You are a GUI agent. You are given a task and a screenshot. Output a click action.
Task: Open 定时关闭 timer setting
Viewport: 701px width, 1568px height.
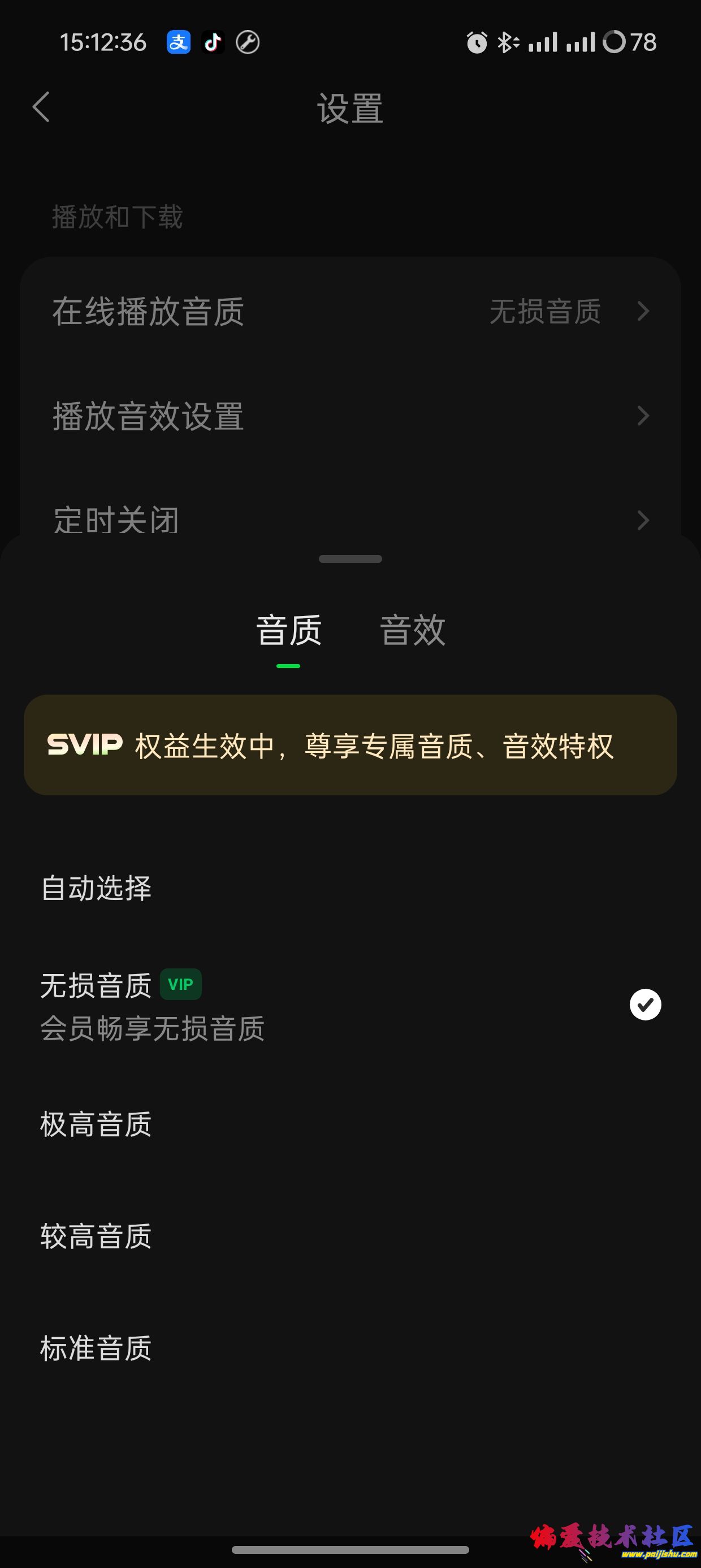tap(350, 519)
